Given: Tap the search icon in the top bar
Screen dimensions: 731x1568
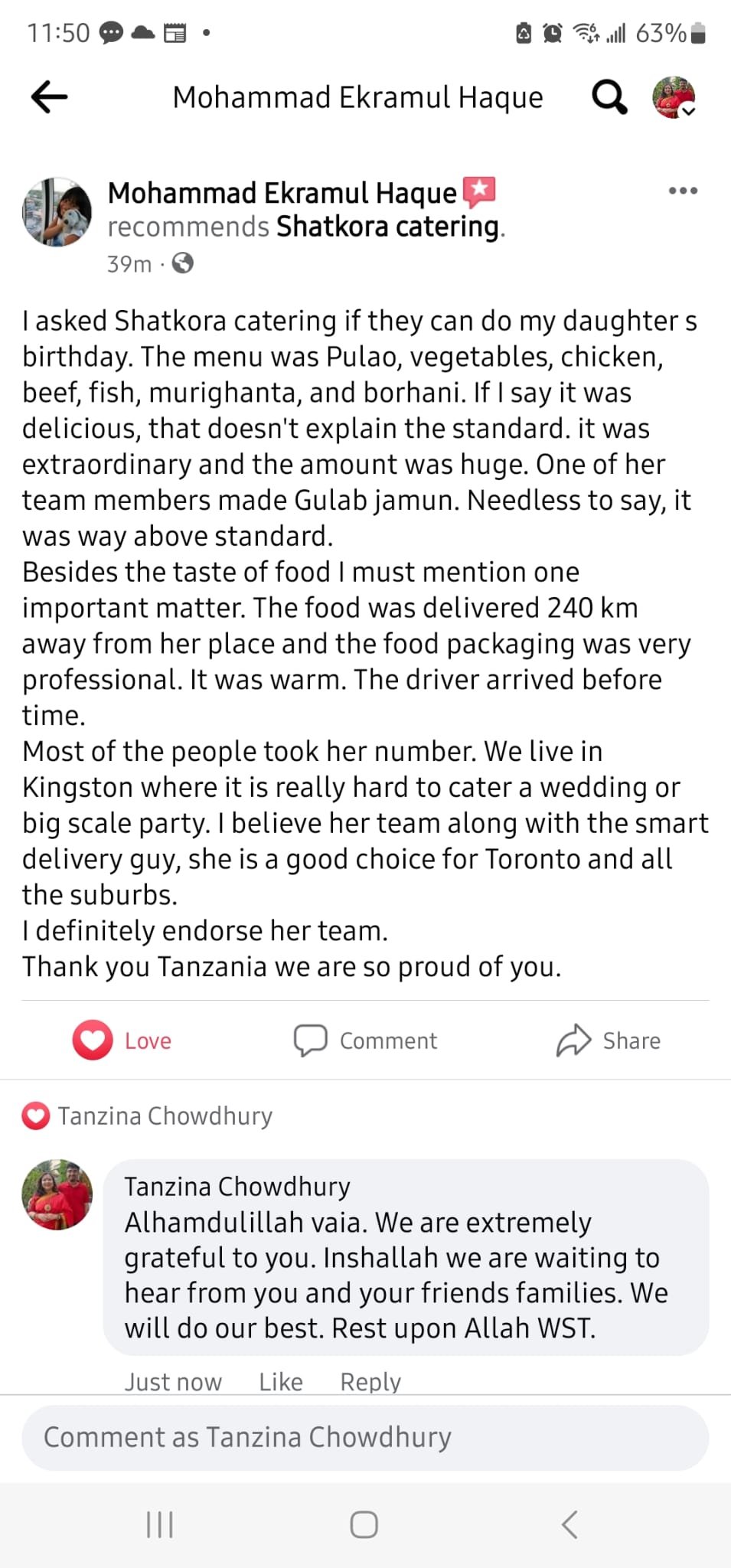Looking at the screenshot, I should pyautogui.click(x=608, y=96).
